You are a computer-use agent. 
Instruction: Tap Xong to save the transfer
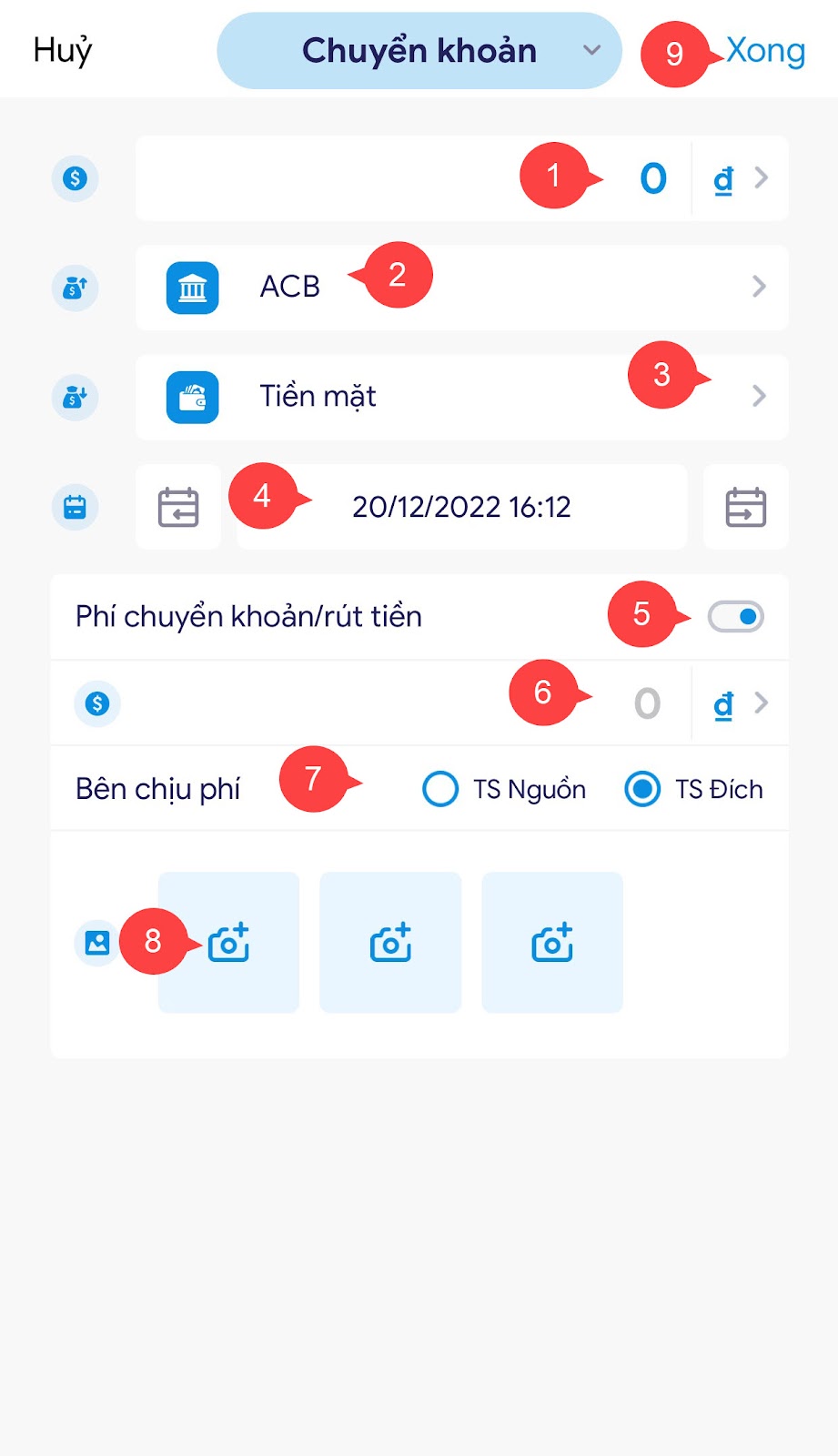765,50
